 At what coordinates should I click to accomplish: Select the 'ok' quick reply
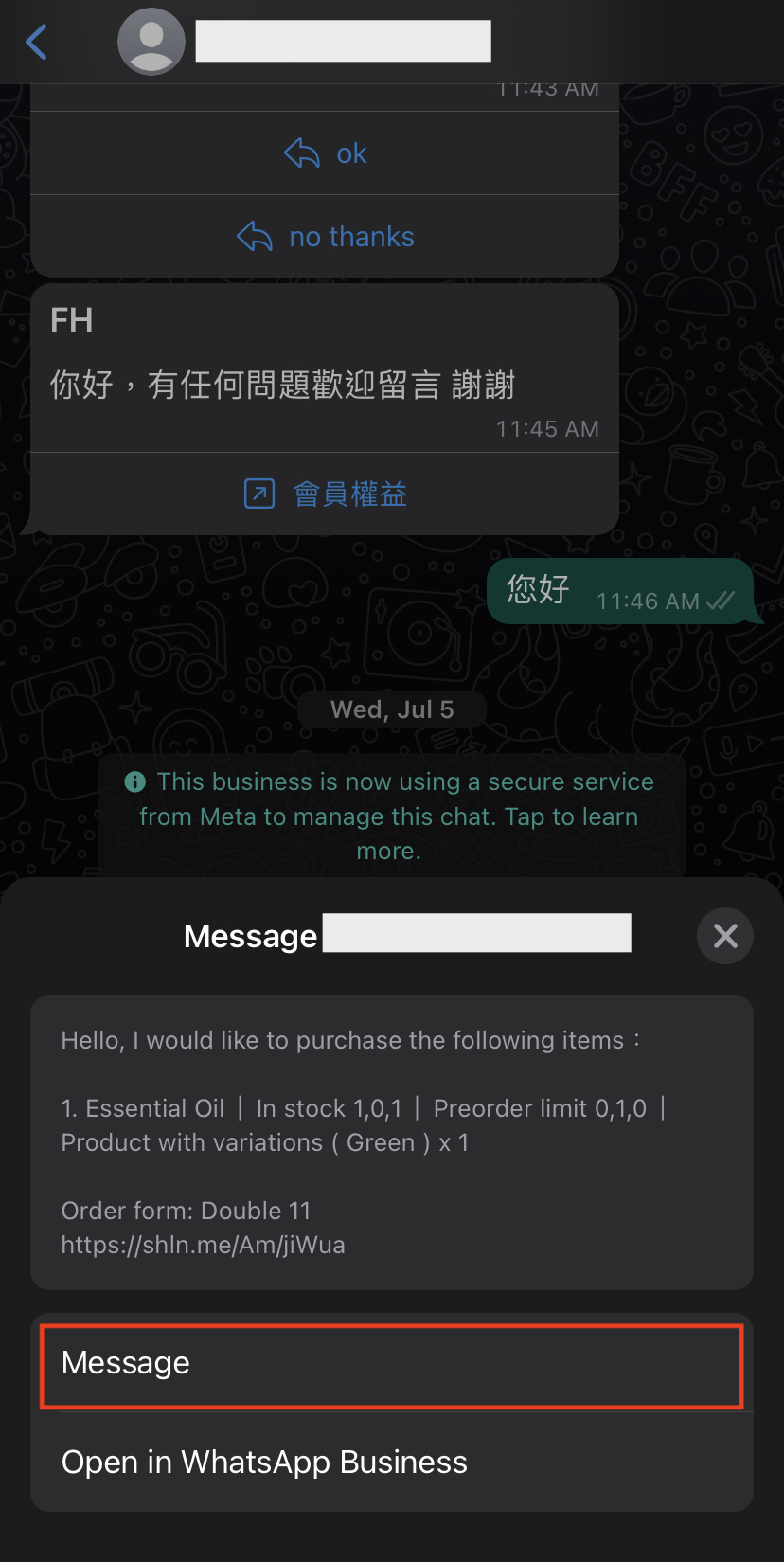point(351,153)
